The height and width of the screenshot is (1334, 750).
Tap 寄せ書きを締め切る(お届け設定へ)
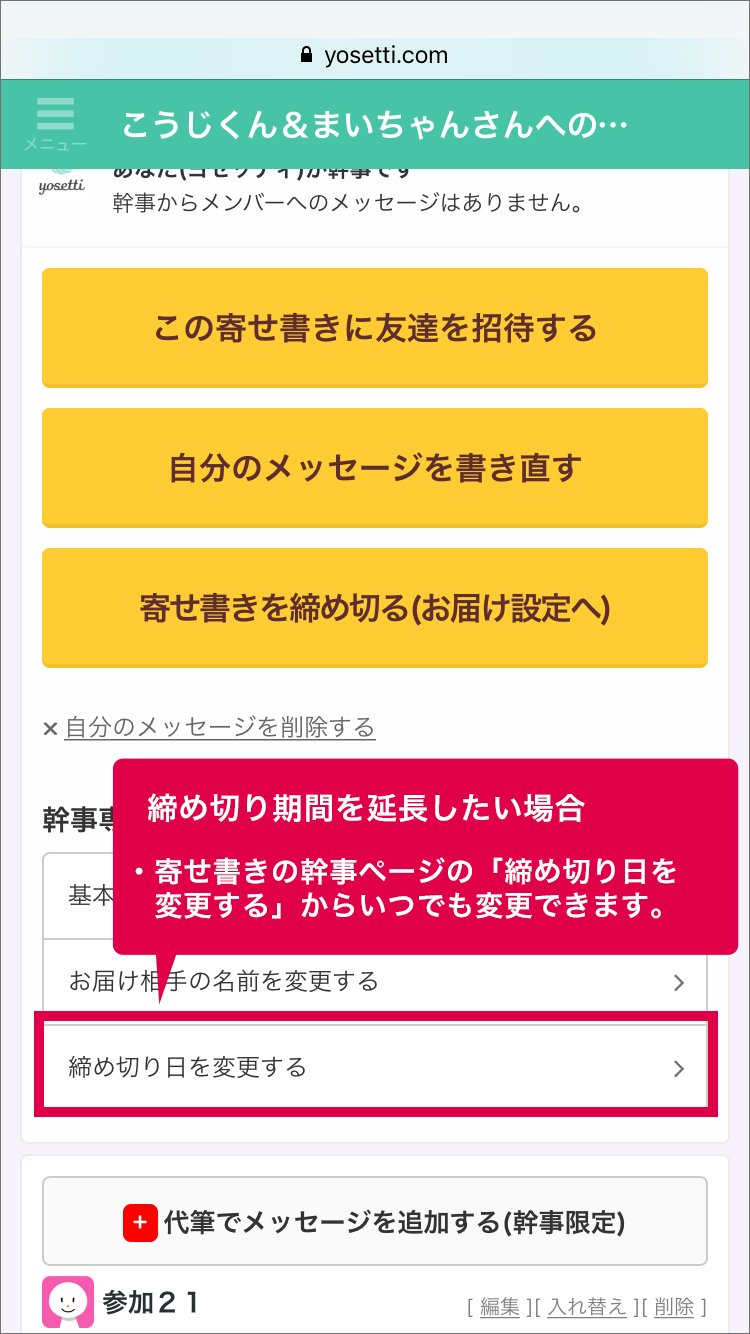point(375,607)
